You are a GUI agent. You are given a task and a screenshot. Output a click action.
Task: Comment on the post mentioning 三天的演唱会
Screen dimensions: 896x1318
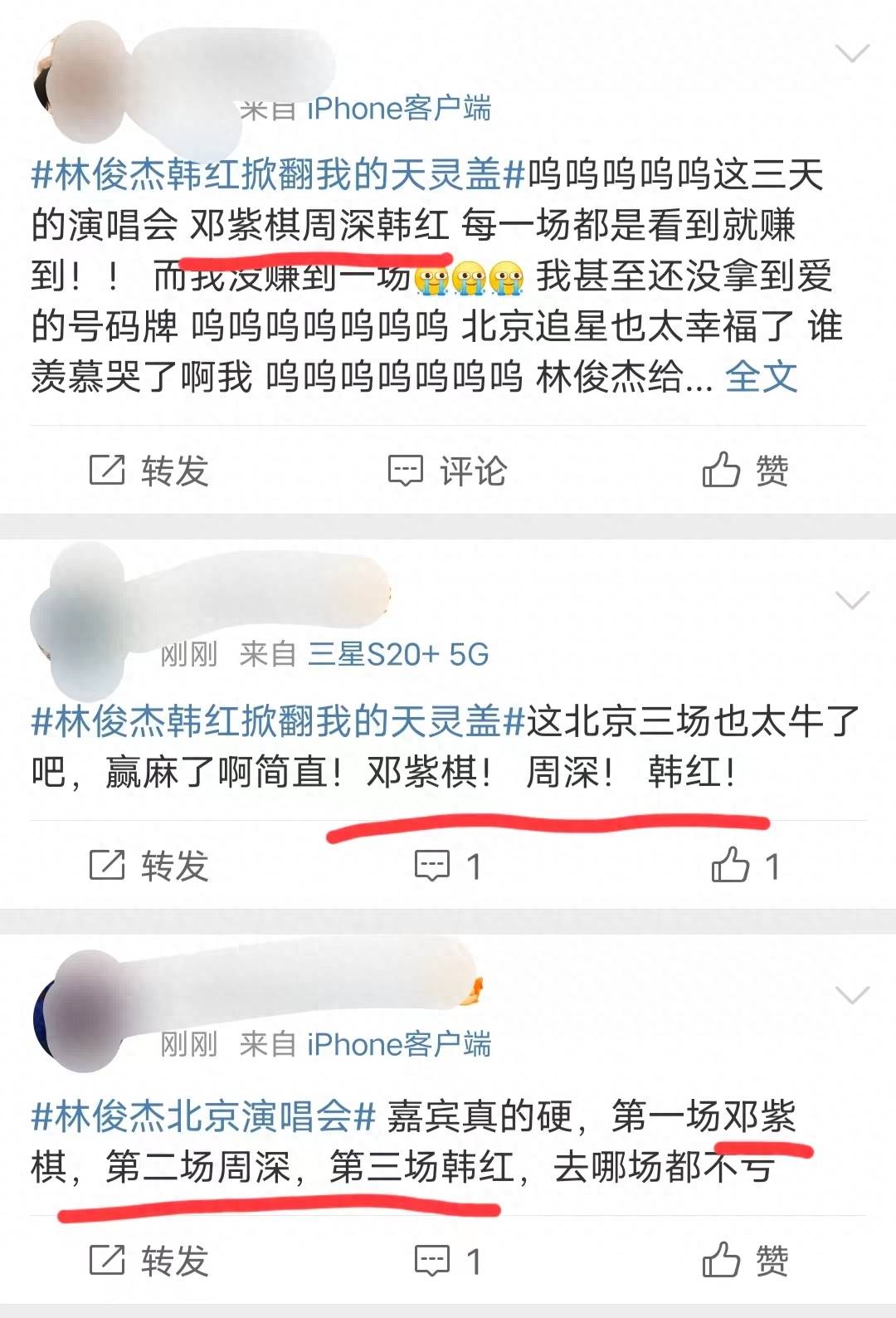447,471
